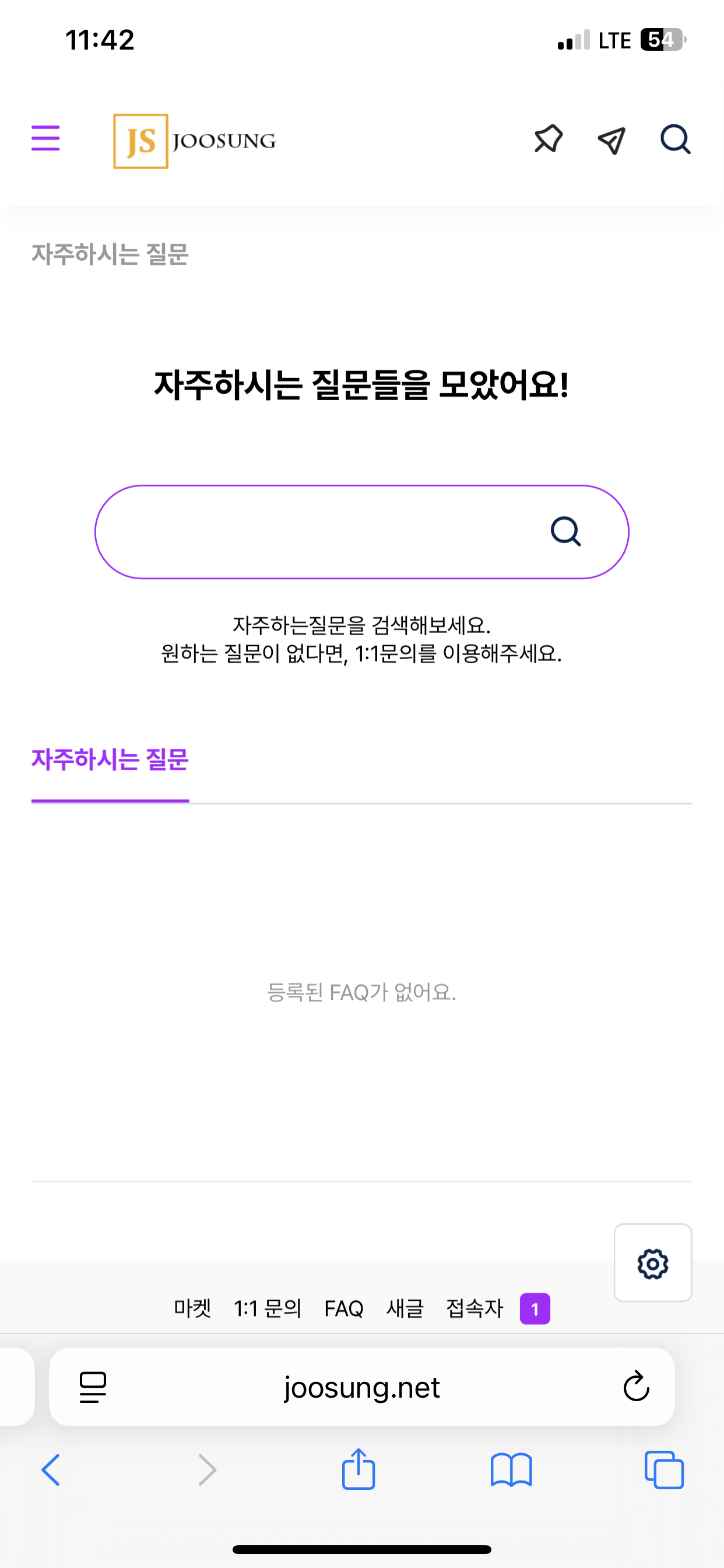Image resolution: width=724 pixels, height=1568 pixels.
Task: Open the pin icon in header
Action: [548, 139]
